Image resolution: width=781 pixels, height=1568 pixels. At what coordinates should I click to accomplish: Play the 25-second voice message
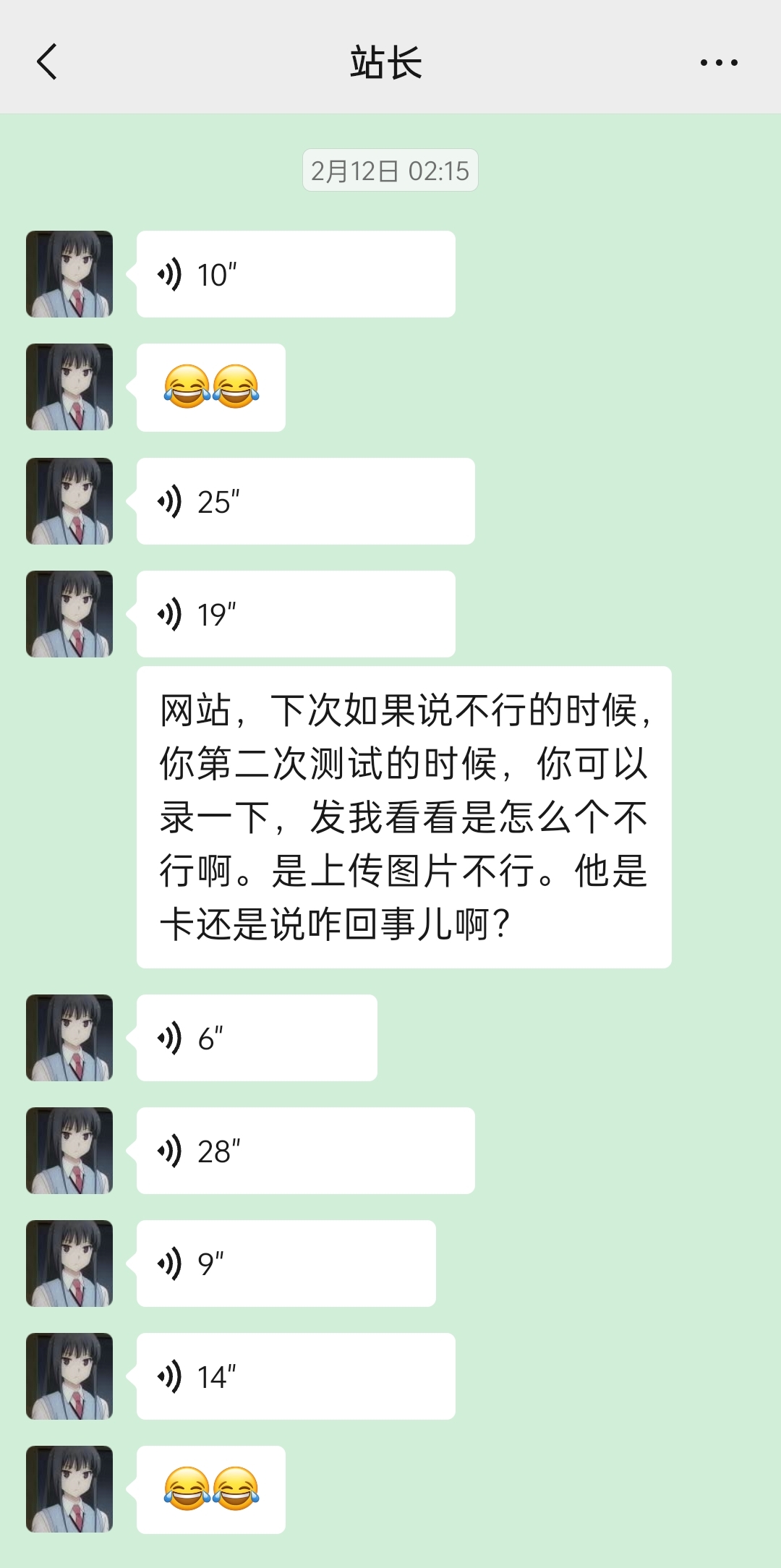[x=305, y=501]
